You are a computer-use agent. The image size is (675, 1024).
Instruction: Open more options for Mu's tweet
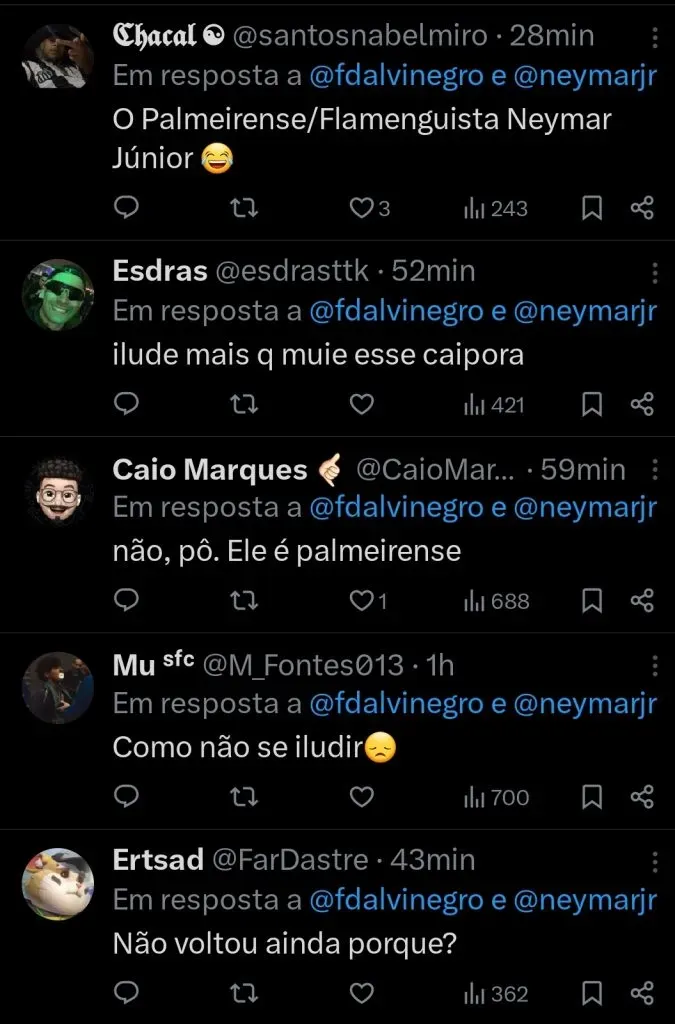pyautogui.click(x=655, y=665)
